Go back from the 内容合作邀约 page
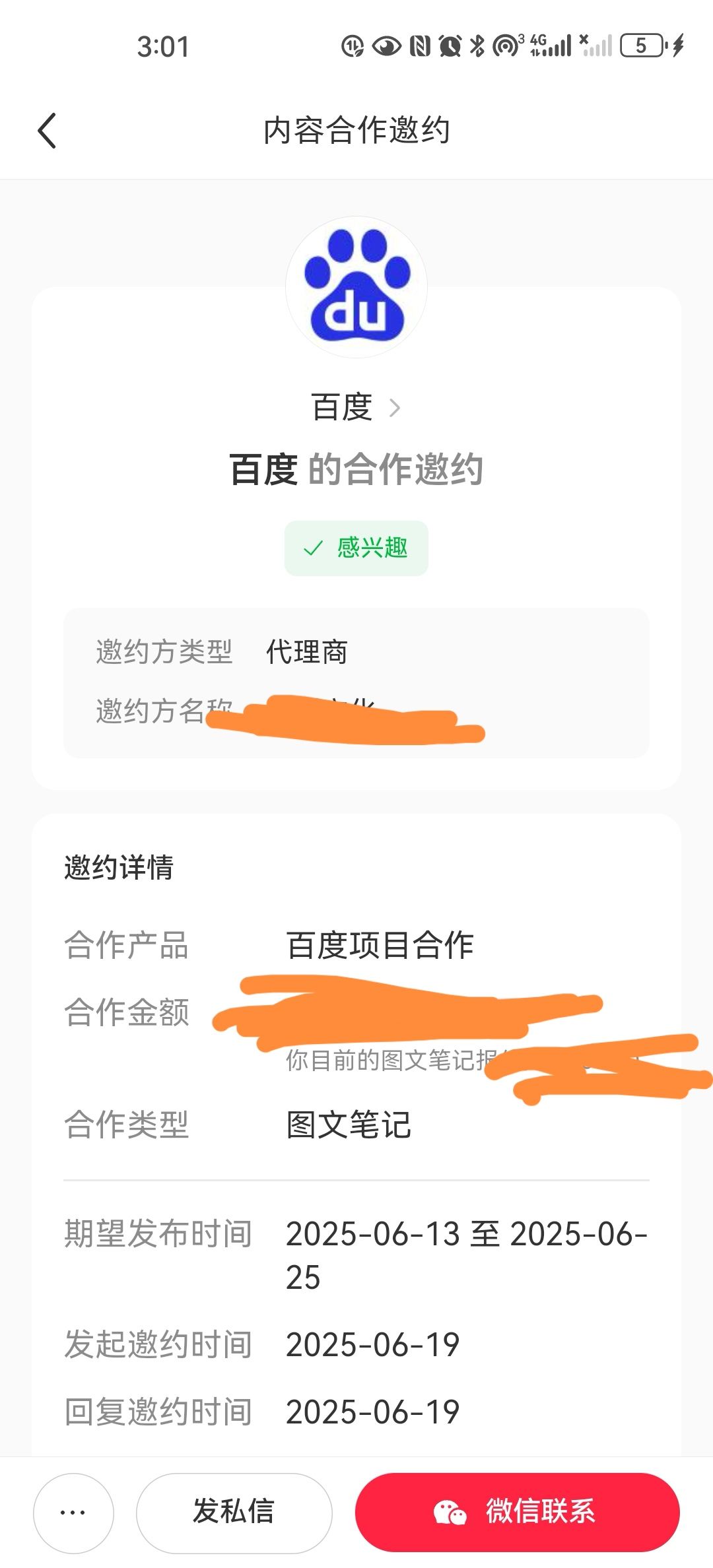The image size is (713, 1568). [x=48, y=130]
